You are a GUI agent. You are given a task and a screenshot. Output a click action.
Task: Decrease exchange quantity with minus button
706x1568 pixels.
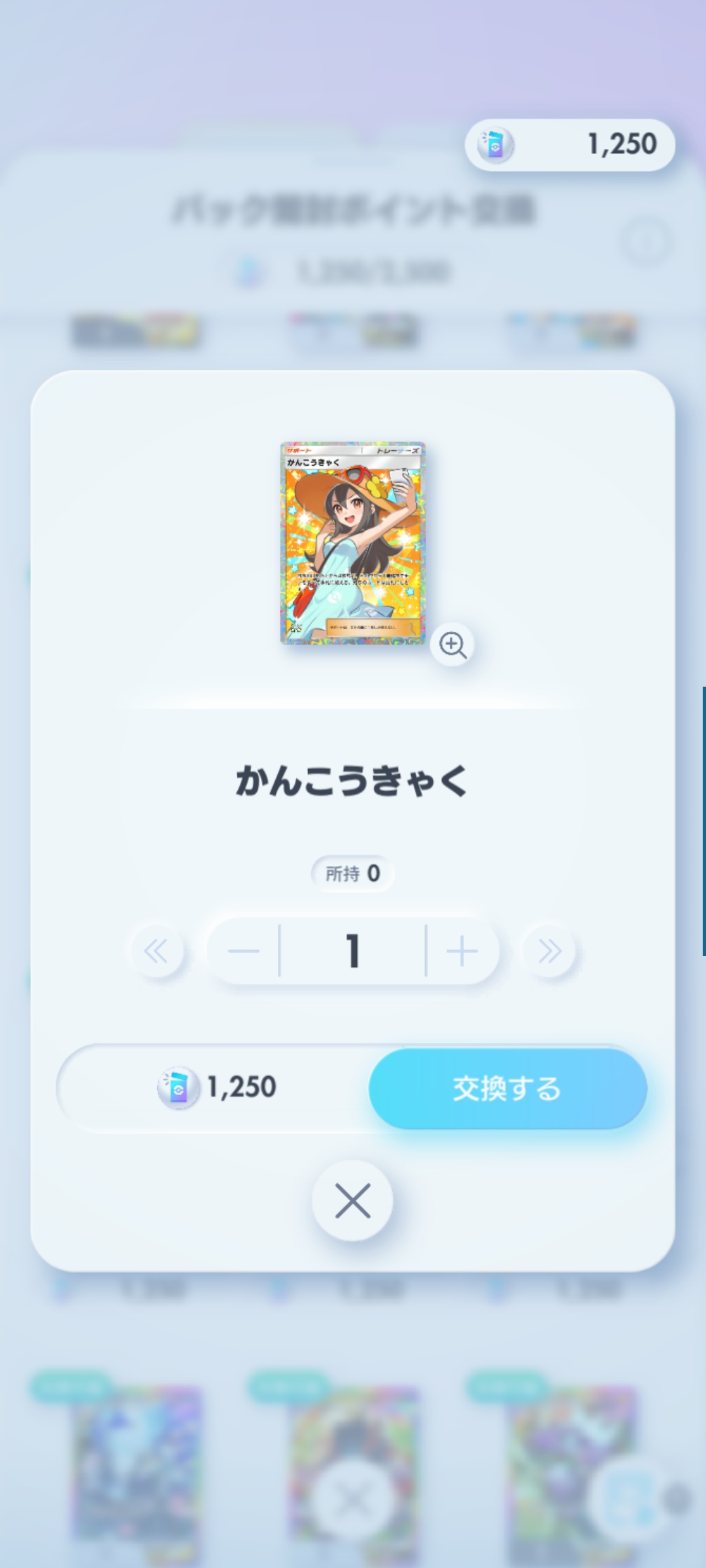(x=243, y=951)
